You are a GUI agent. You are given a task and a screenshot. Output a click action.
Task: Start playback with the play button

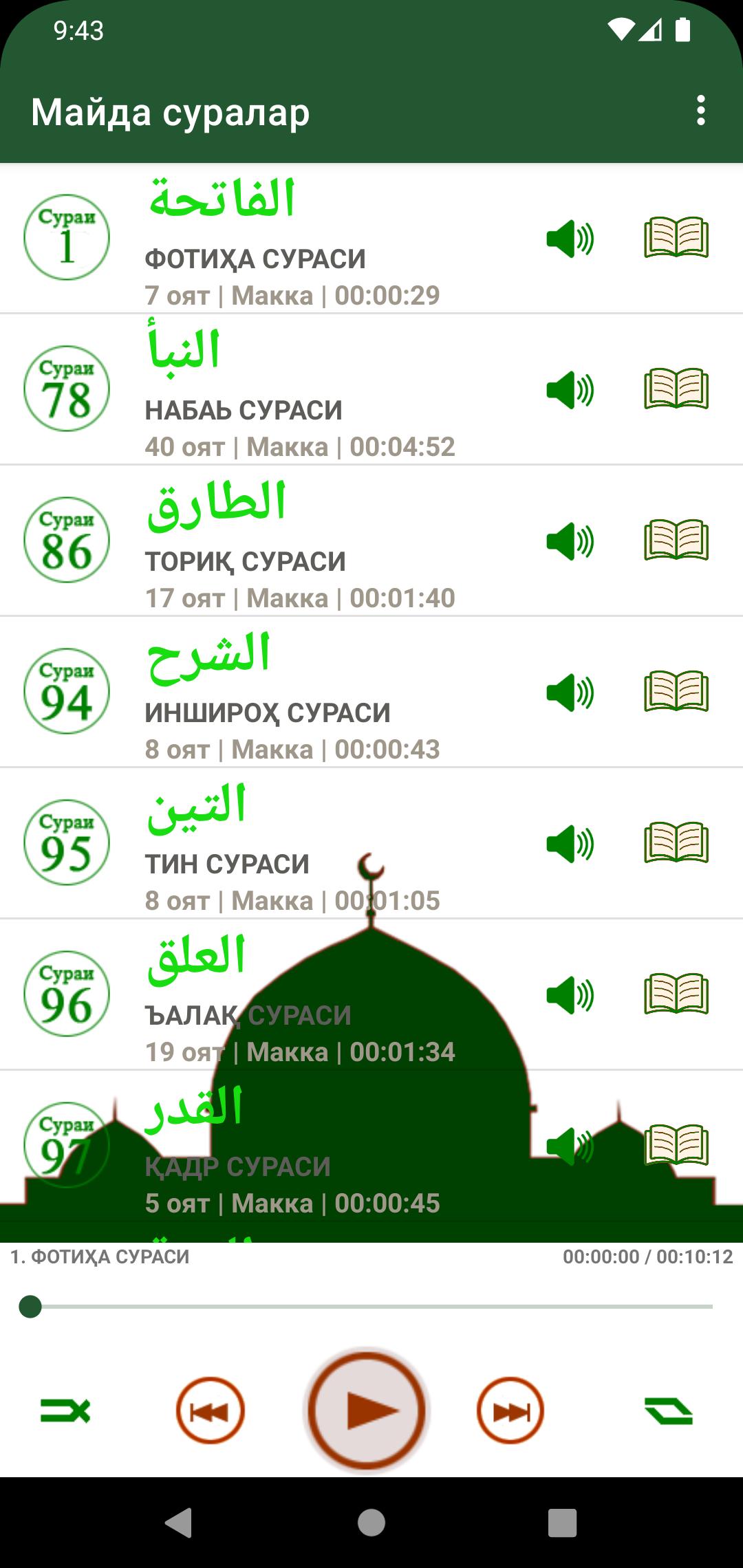(366, 1411)
